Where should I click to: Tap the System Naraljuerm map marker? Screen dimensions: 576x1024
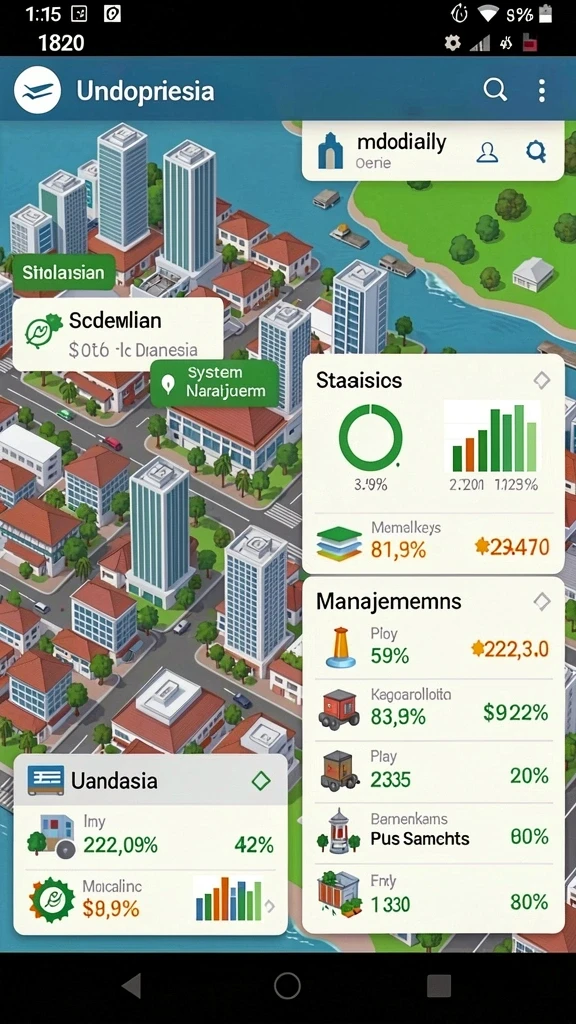click(214, 382)
